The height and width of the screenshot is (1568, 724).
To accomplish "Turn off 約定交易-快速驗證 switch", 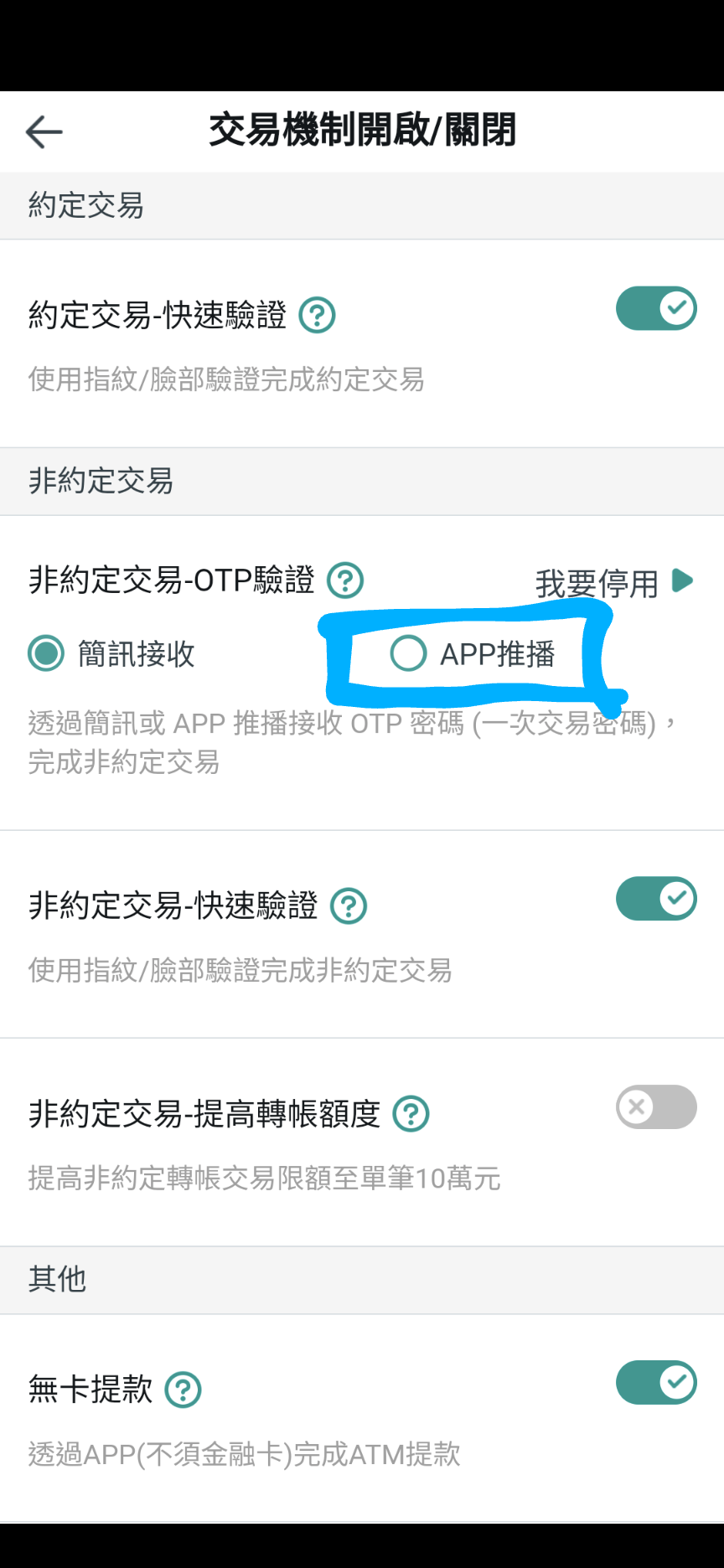I will click(656, 308).
